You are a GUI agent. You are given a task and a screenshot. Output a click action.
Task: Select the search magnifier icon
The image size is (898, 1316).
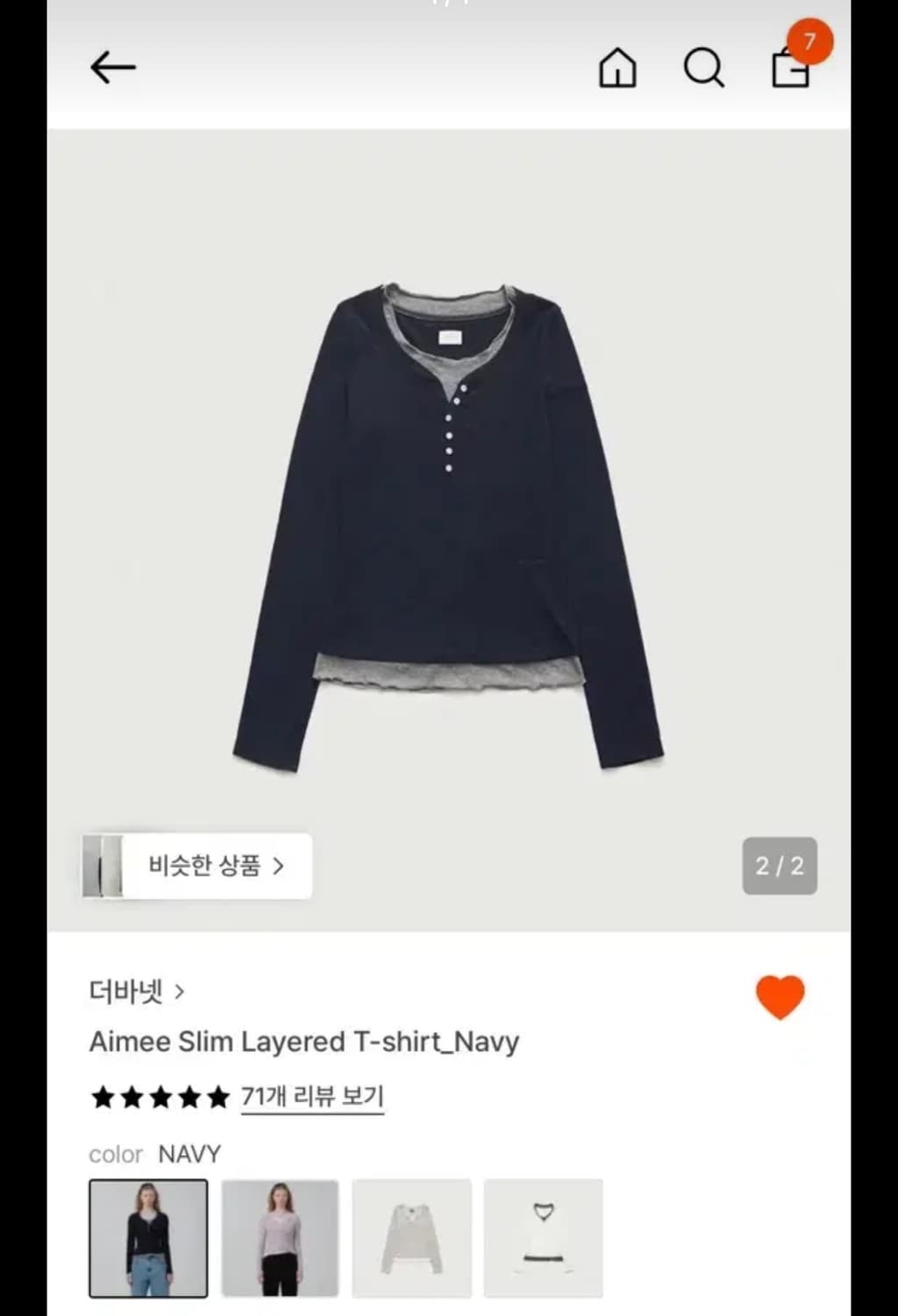(704, 69)
